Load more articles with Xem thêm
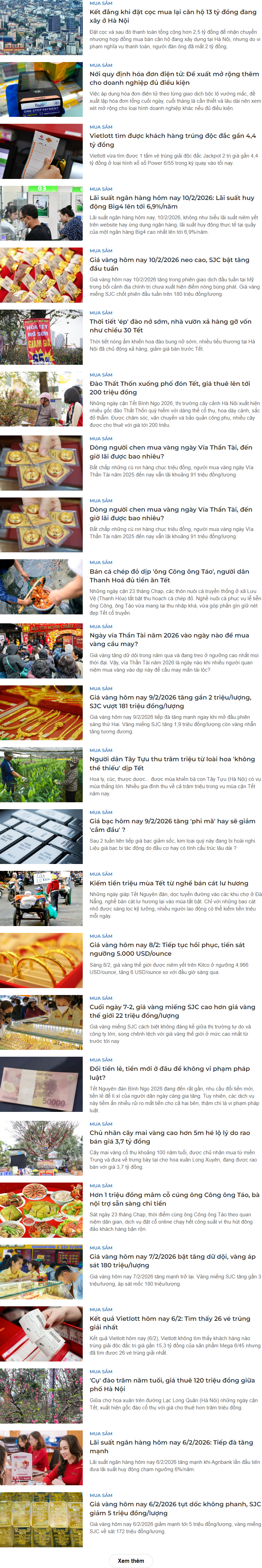This screenshot has height=1568, width=262. (130, 1555)
